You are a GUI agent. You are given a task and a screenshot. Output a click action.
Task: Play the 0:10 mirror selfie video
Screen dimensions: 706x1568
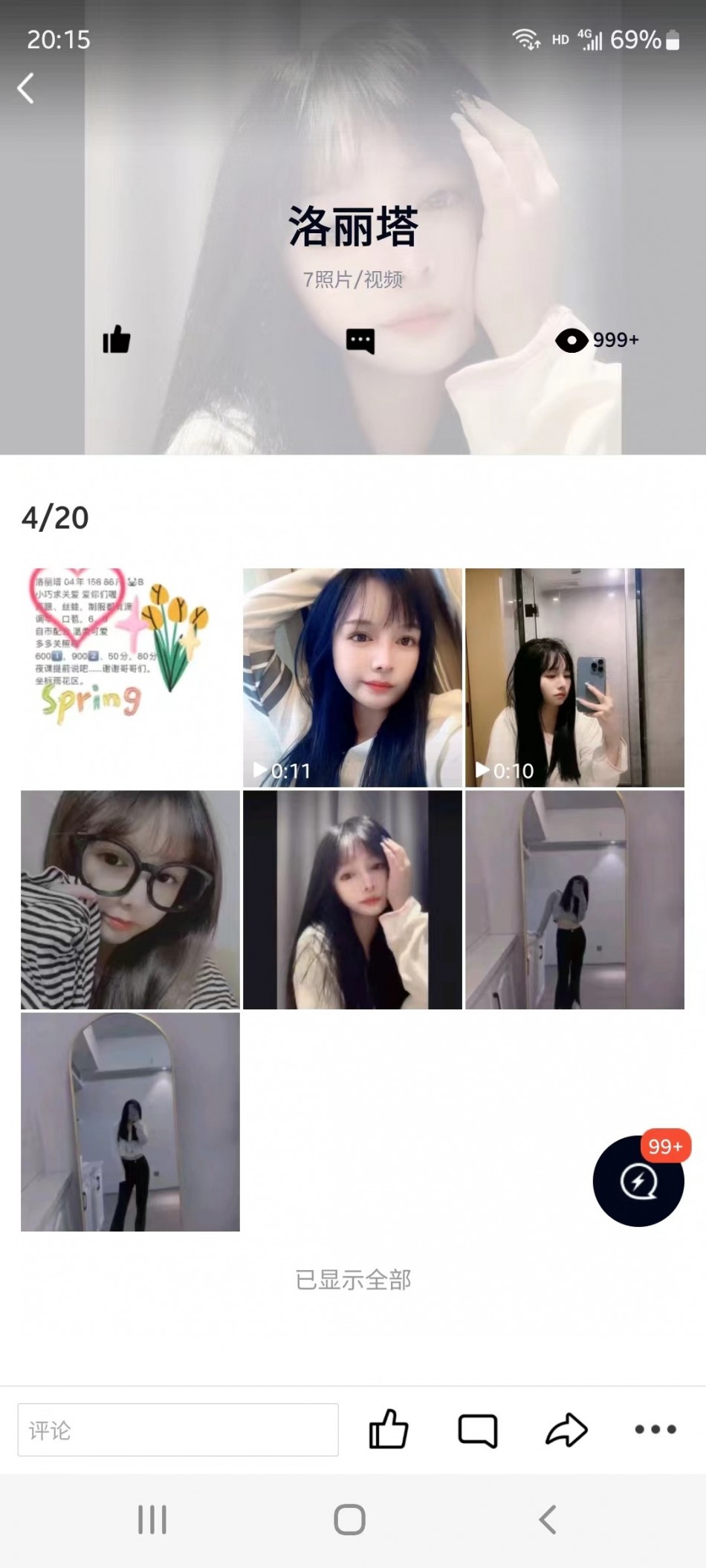click(574, 677)
